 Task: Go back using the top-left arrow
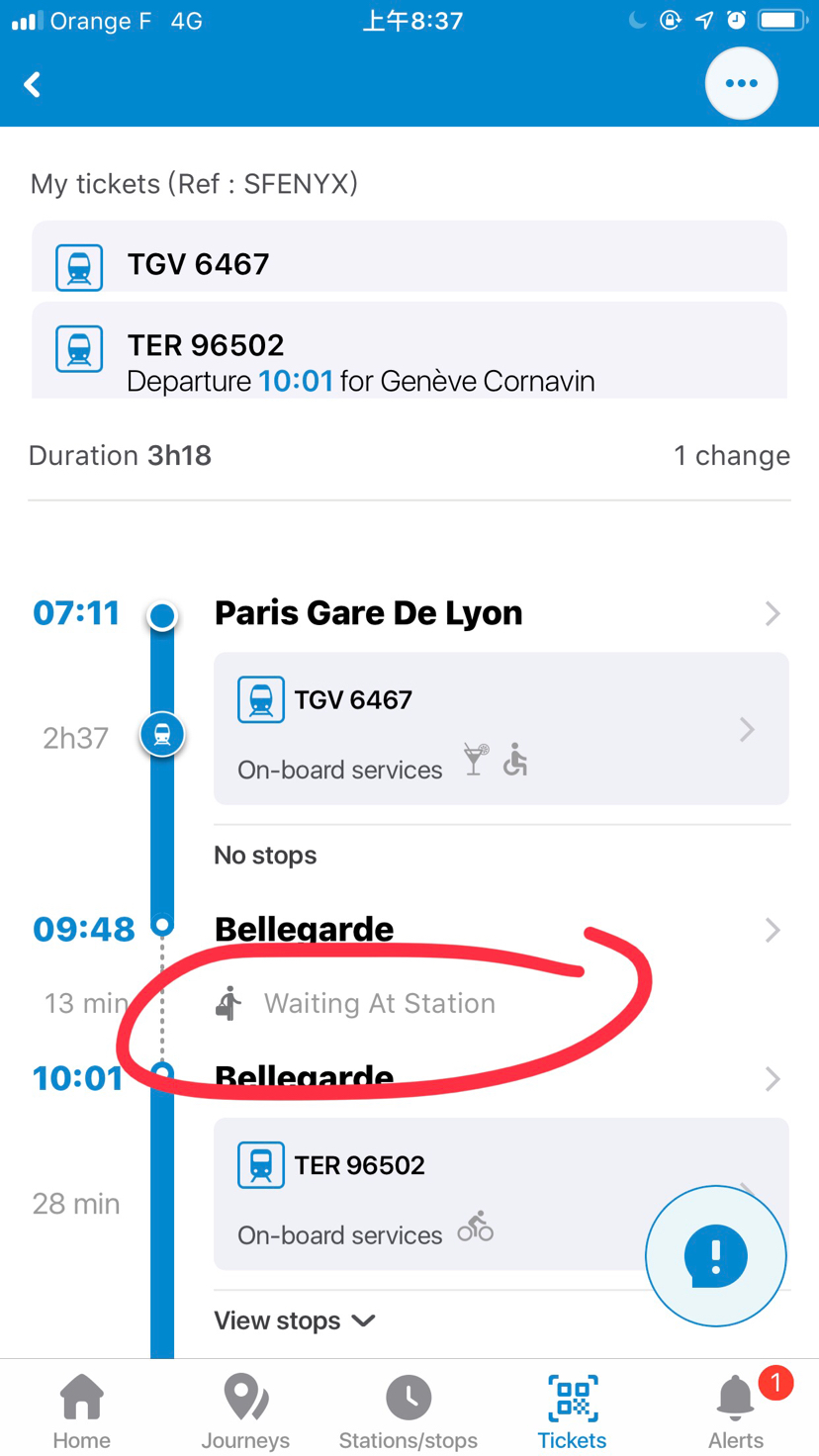tap(33, 85)
